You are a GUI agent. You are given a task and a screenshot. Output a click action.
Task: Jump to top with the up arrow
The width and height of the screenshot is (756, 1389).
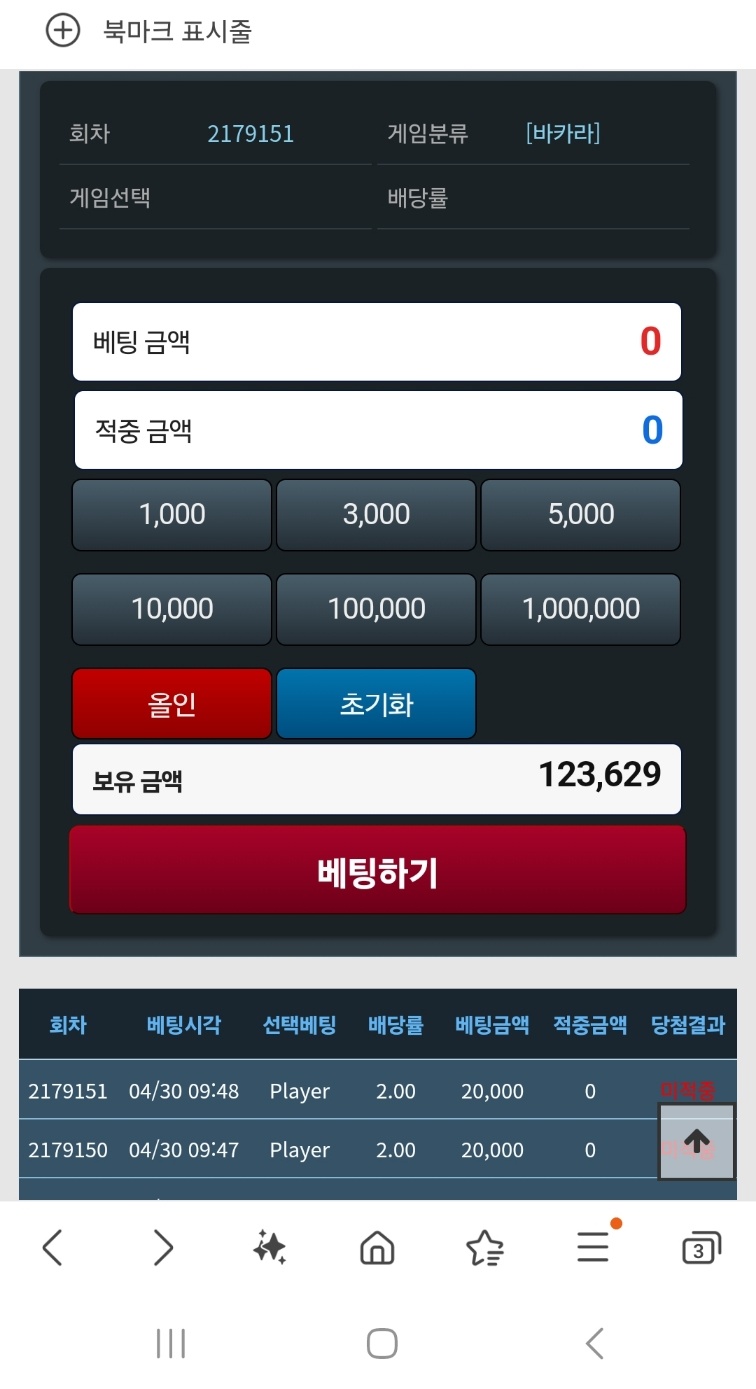click(x=697, y=1141)
